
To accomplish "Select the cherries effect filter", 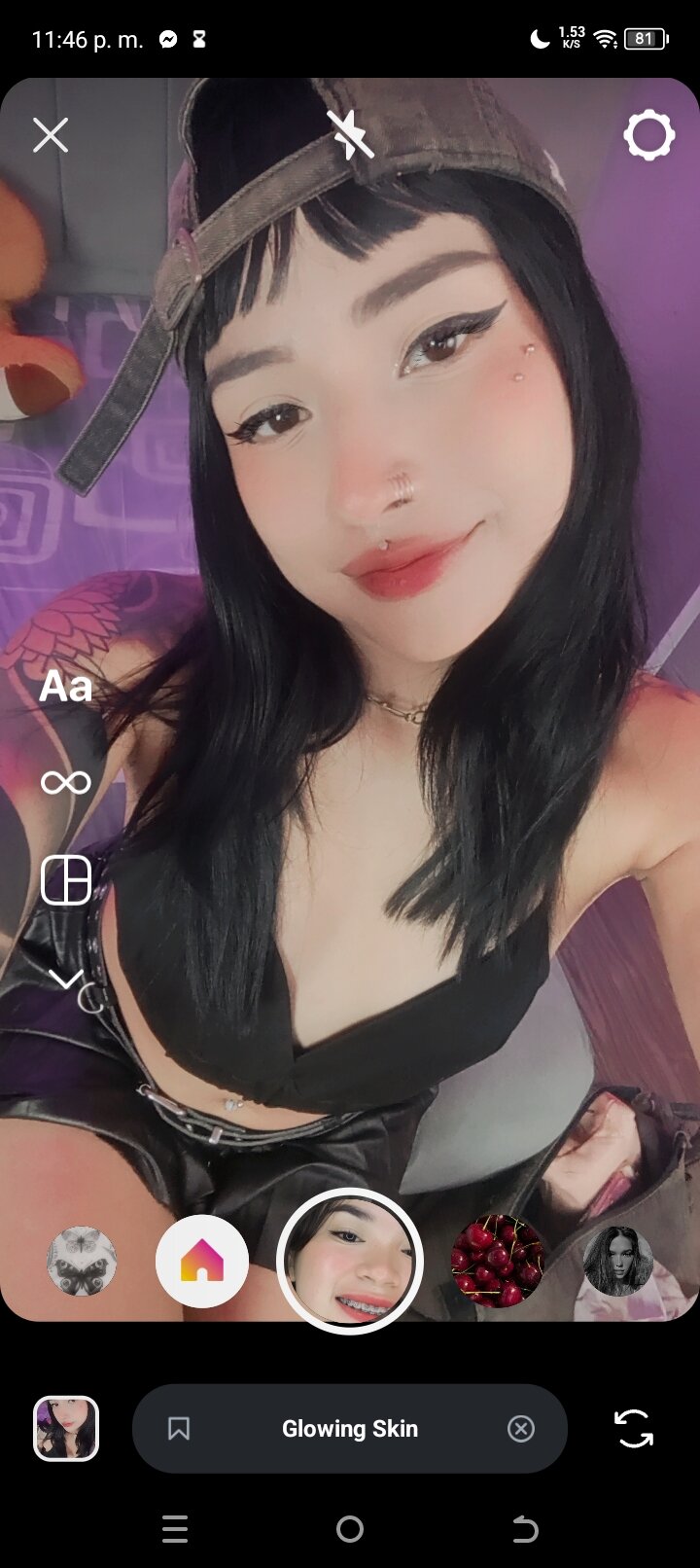I will point(498,1262).
